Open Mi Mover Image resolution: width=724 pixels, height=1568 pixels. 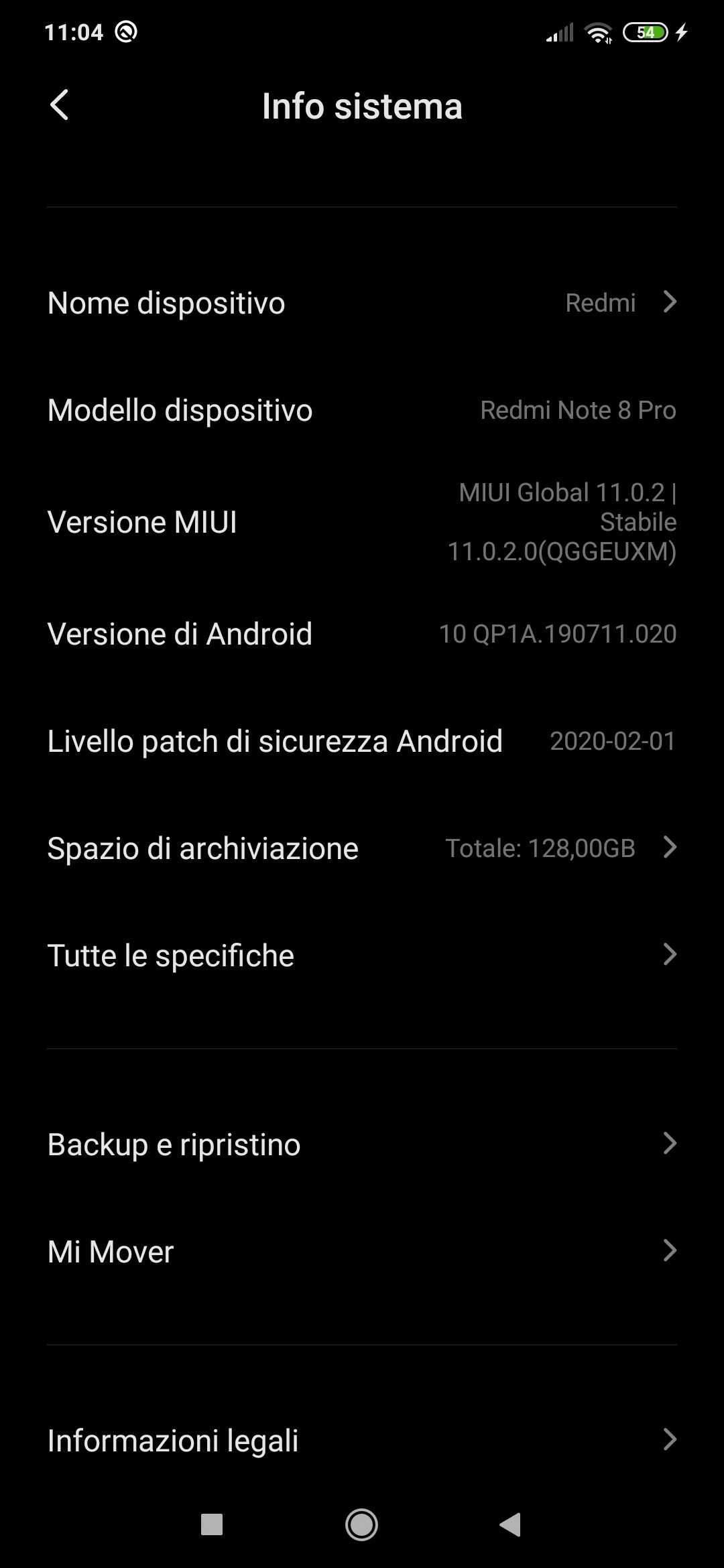[362, 1252]
